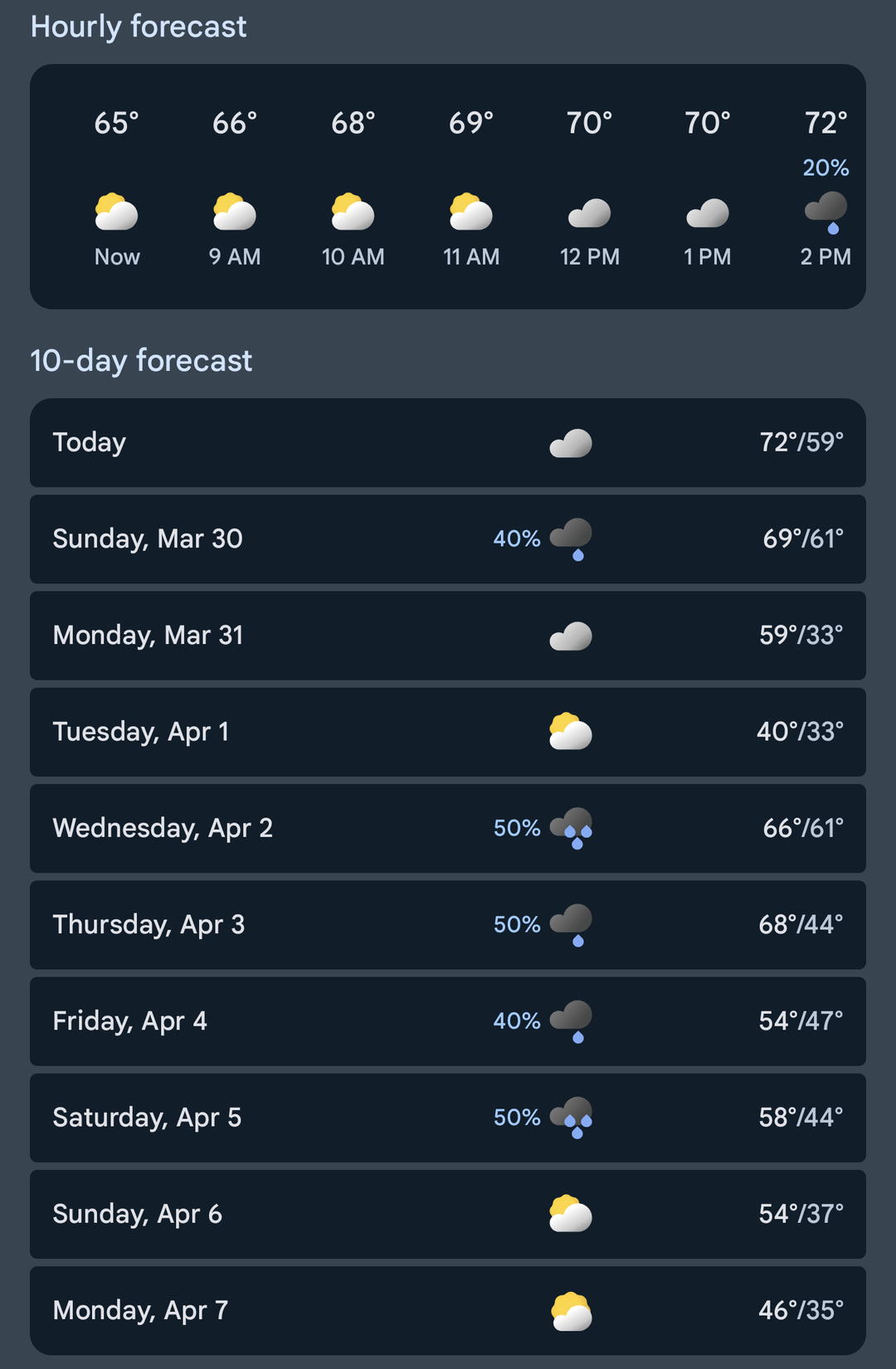The image size is (896, 1369).
Task: Open Sunday, Apr 6 forecast details
Action: pyautogui.click(x=448, y=1214)
